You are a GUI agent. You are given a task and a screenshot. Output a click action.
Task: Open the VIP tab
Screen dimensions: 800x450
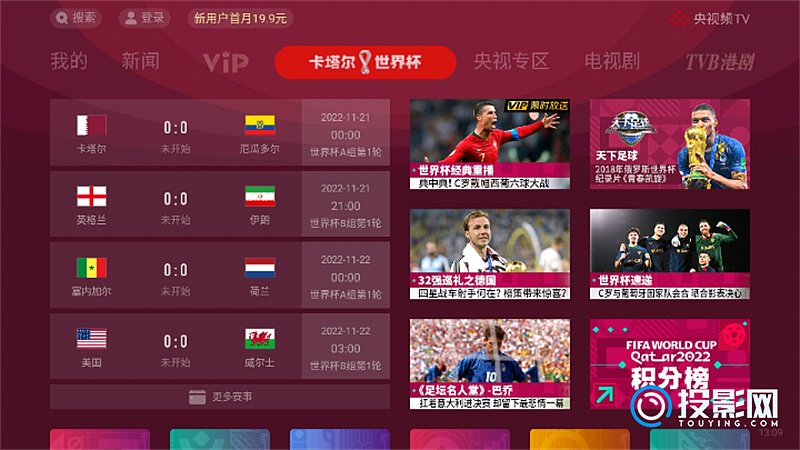point(225,62)
